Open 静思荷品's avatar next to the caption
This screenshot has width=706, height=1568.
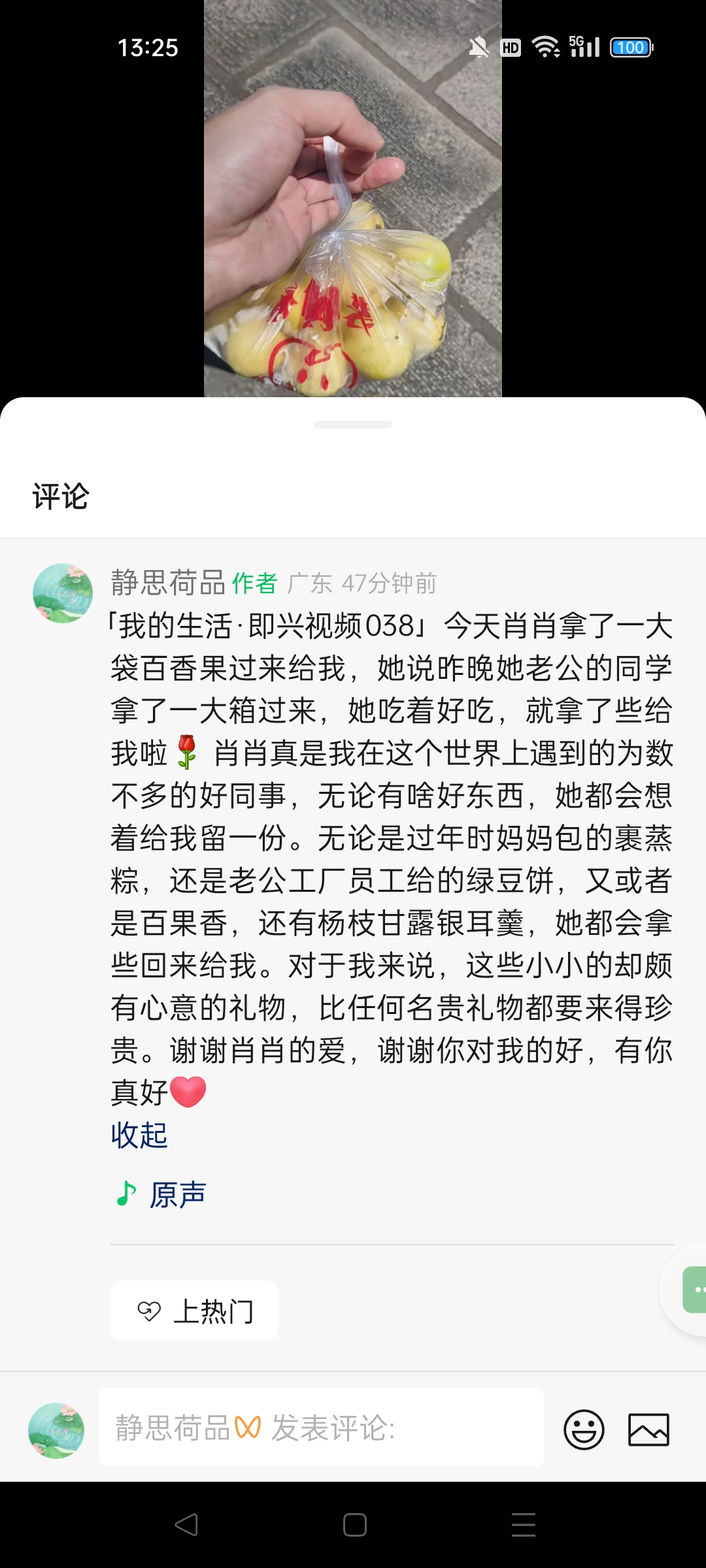(63, 593)
